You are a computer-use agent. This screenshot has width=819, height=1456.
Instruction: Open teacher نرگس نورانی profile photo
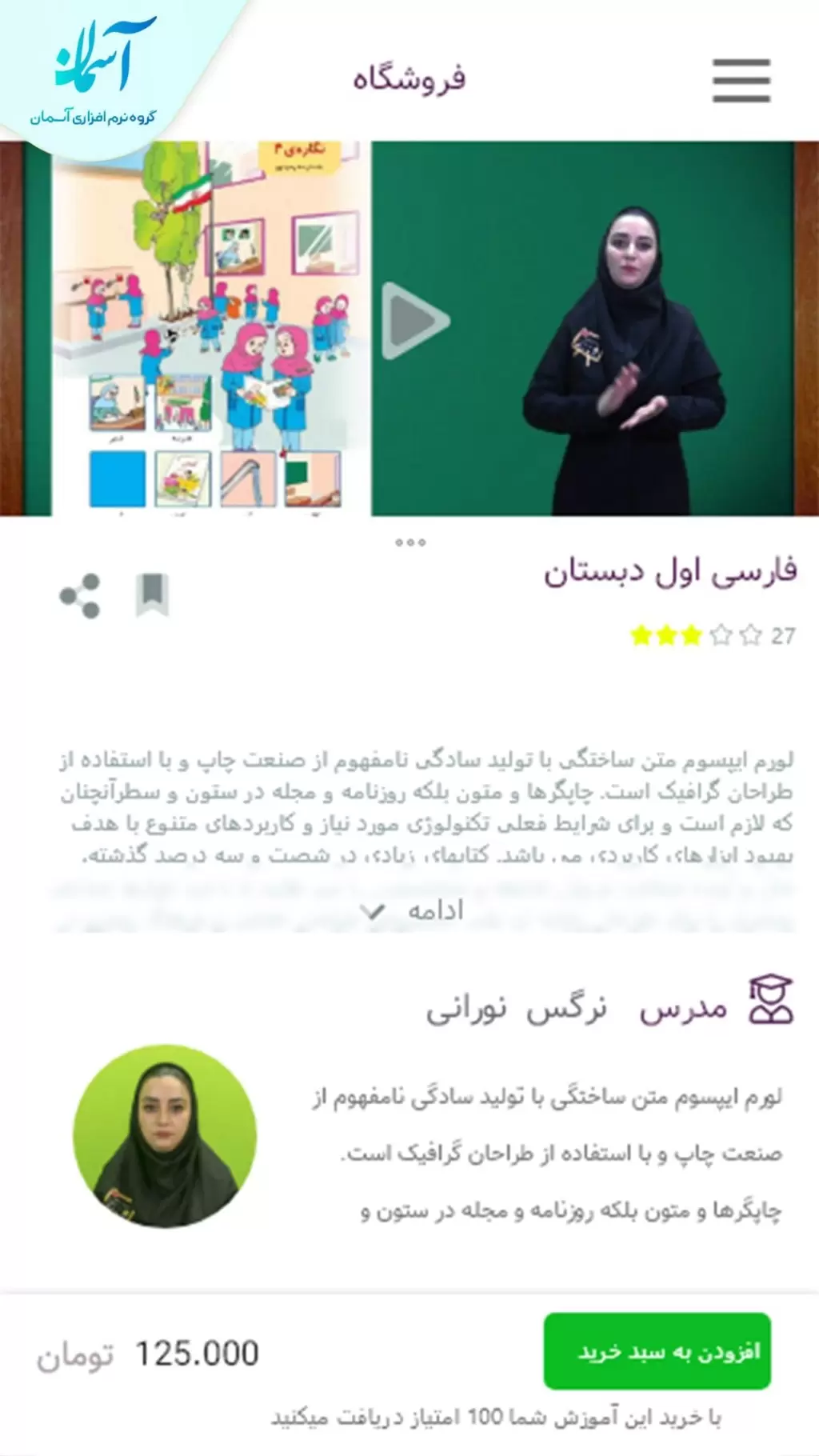point(165,1135)
